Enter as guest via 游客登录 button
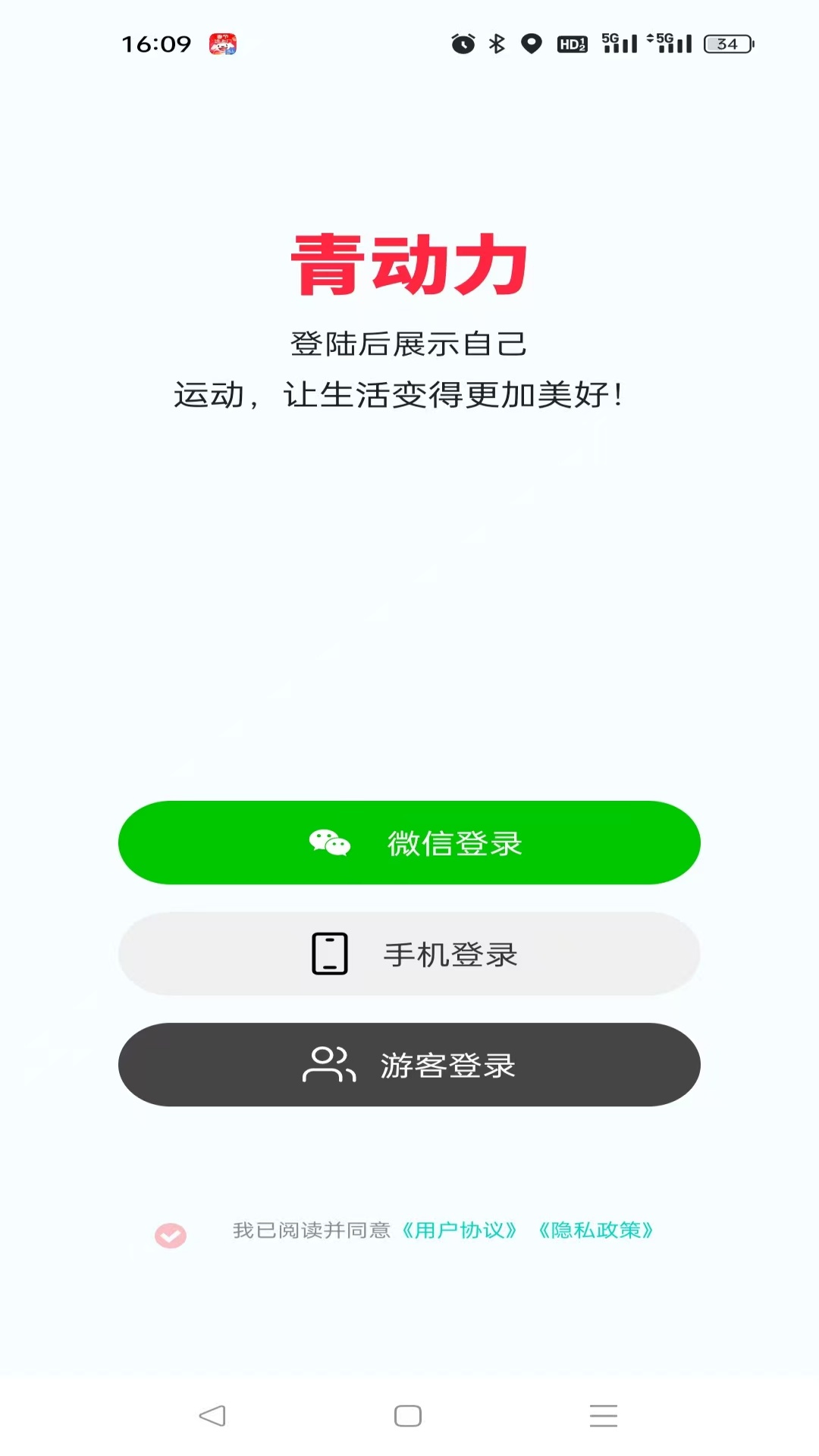 point(409,1064)
